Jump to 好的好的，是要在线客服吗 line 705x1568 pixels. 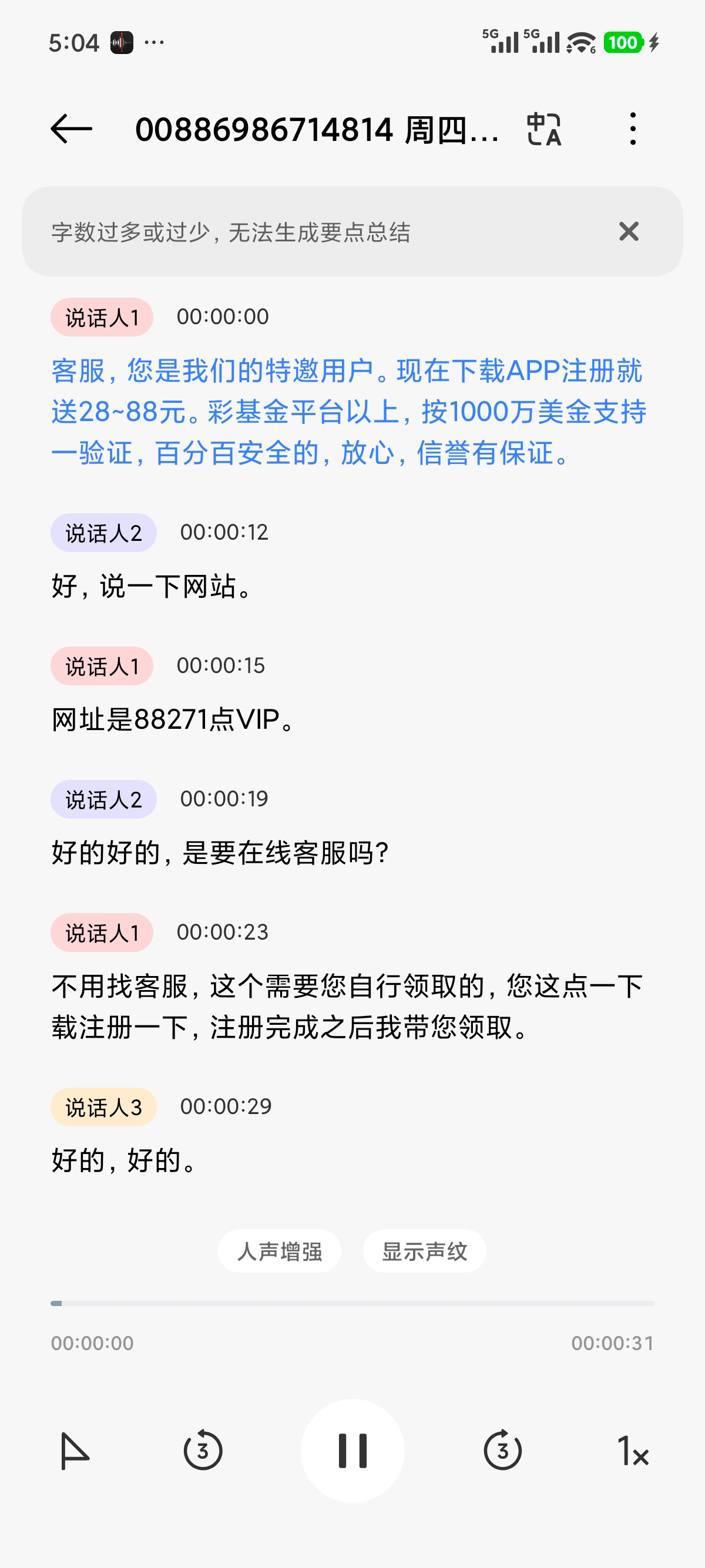click(x=220, y=853)
